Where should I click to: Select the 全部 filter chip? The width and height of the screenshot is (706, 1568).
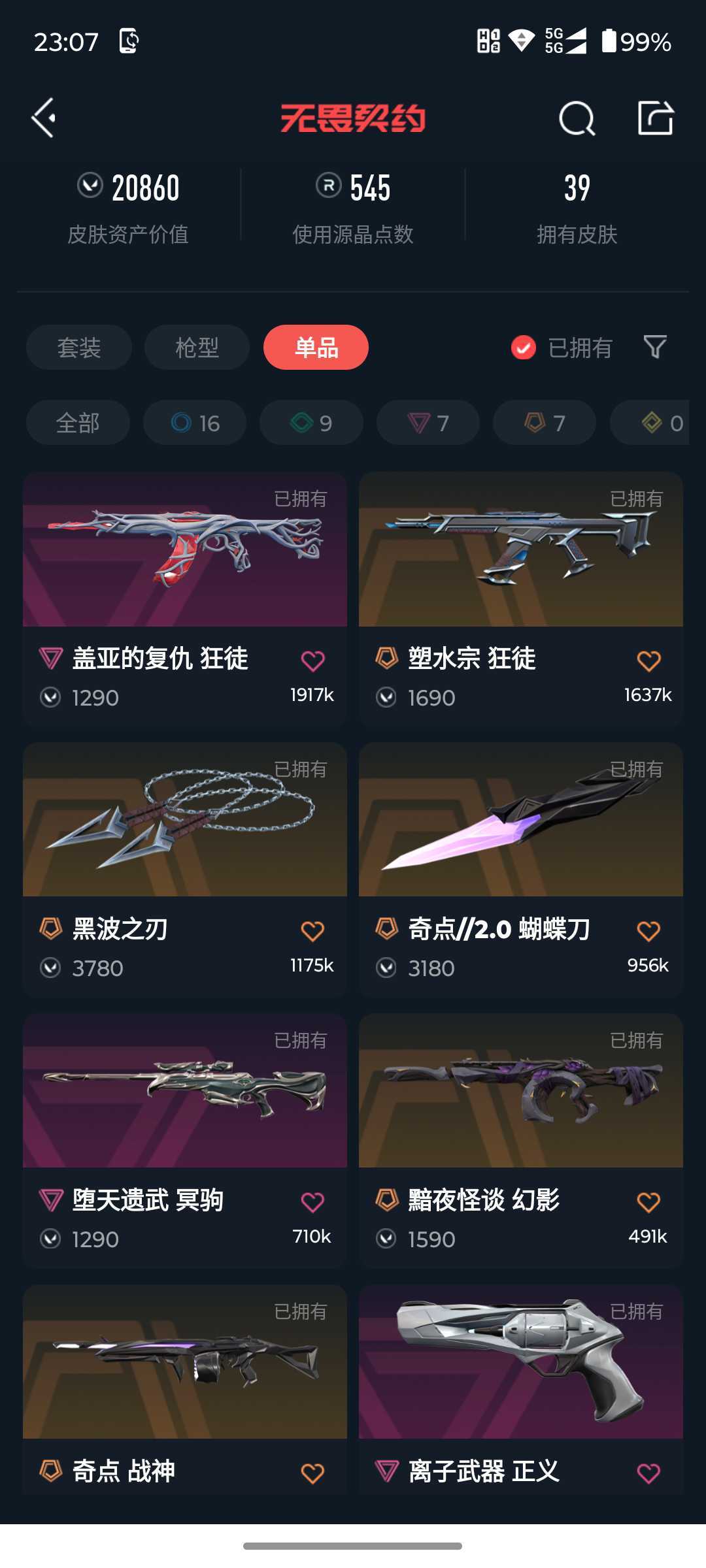[x=78, y=423]
